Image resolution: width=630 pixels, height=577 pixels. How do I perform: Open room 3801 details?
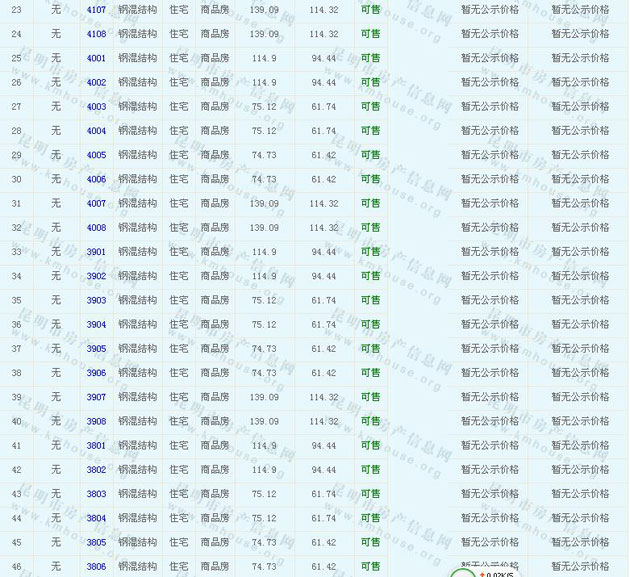tap(96, 446)
